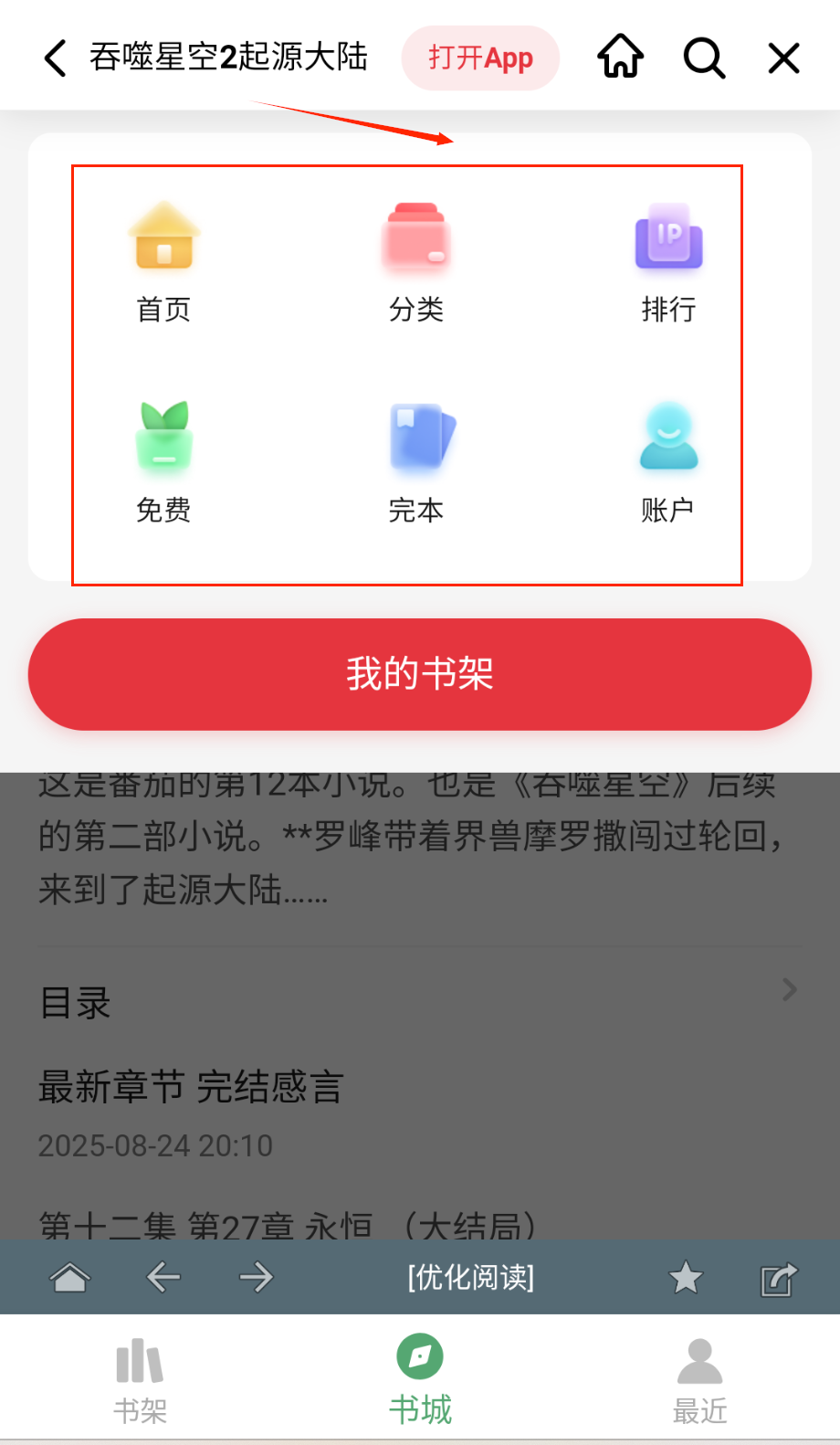Share the page via the toolbar share icon
Image resolution: width=840 pixels, height=1445 pixels.
coord(779,1278)
